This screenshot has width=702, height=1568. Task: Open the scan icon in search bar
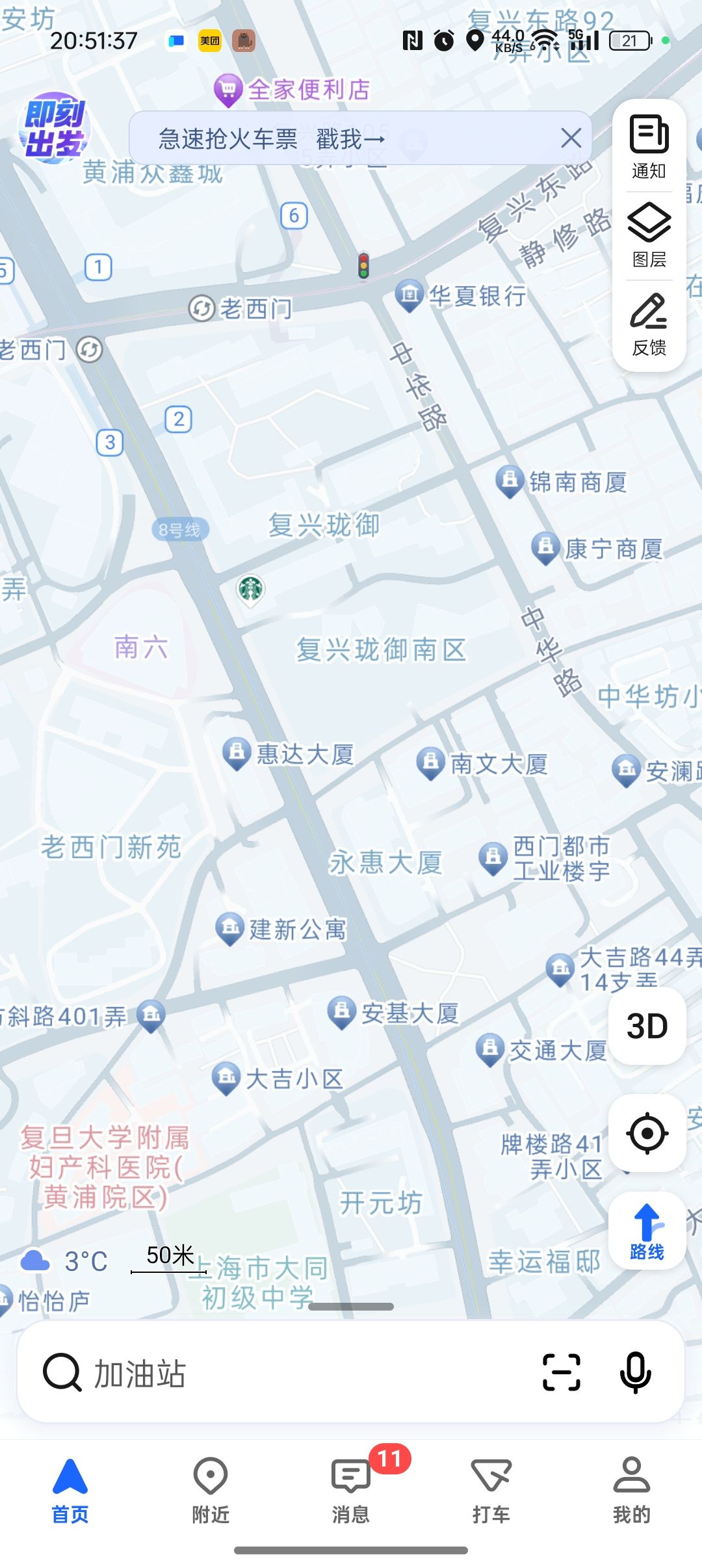coord(561,1372)
